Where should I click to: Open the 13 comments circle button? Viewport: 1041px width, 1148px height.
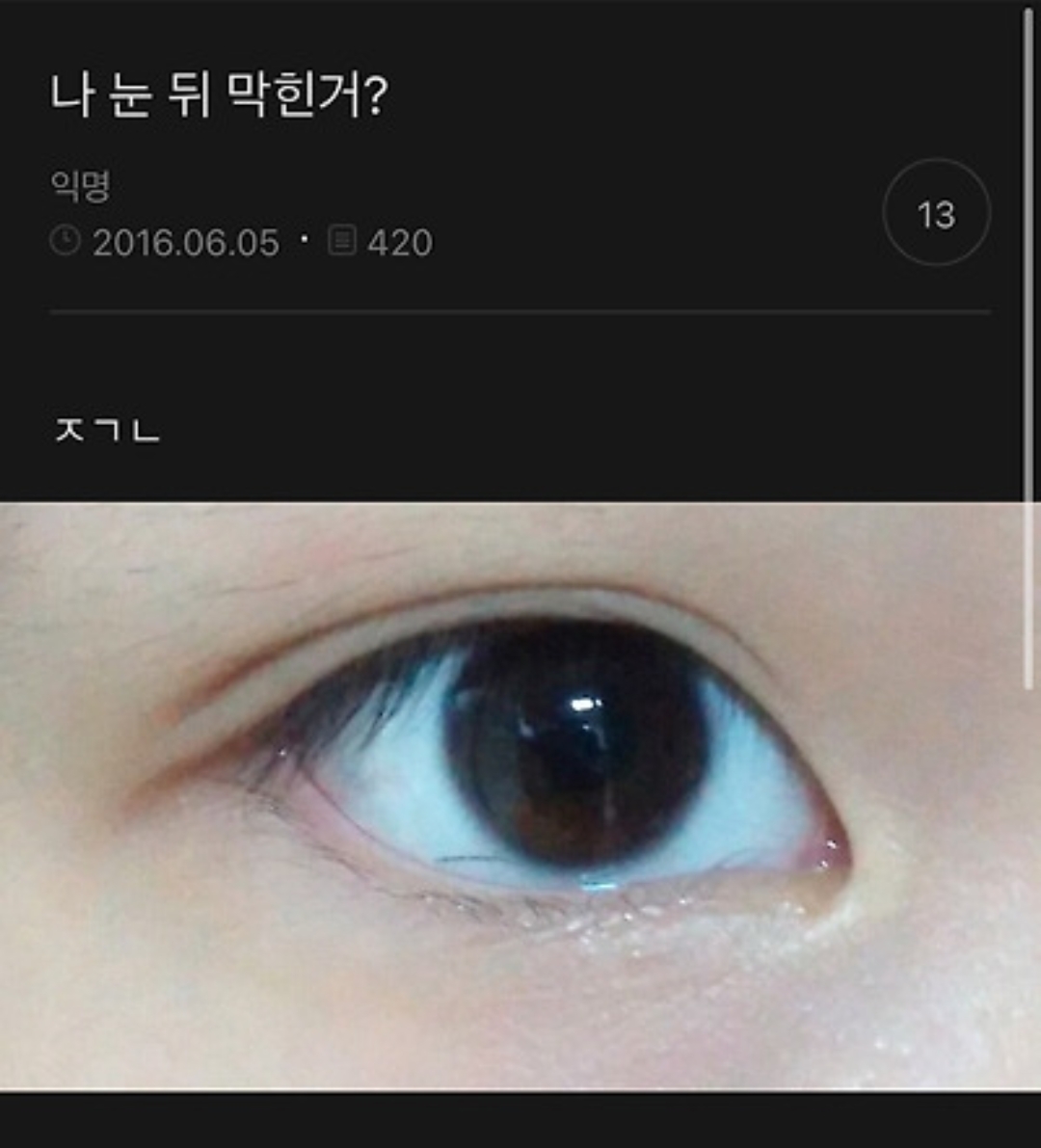[936, 213]
